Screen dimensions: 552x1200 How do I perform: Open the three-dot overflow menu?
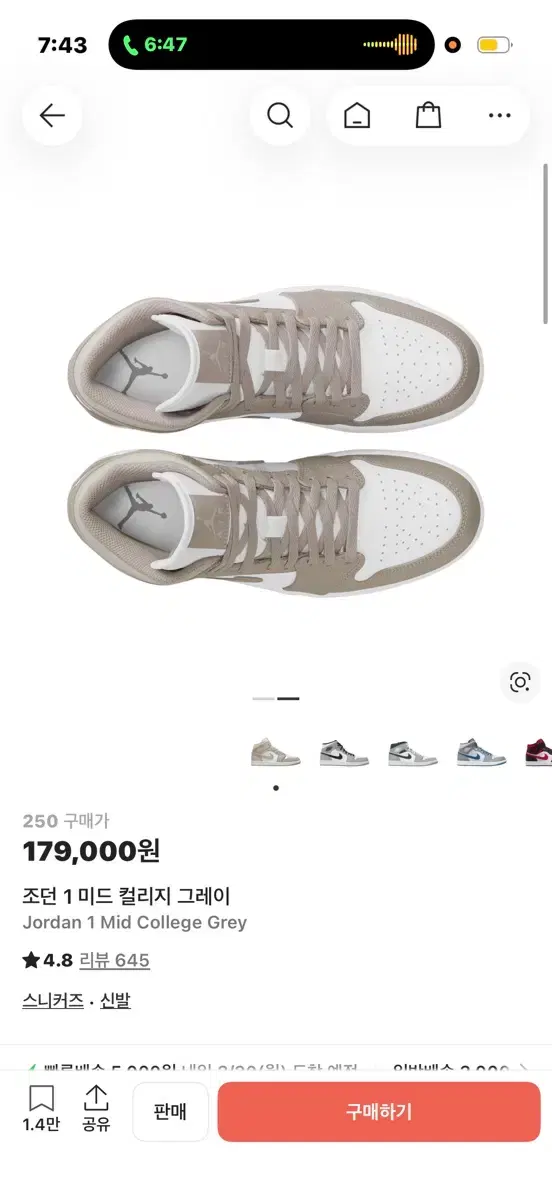[500, 116]
